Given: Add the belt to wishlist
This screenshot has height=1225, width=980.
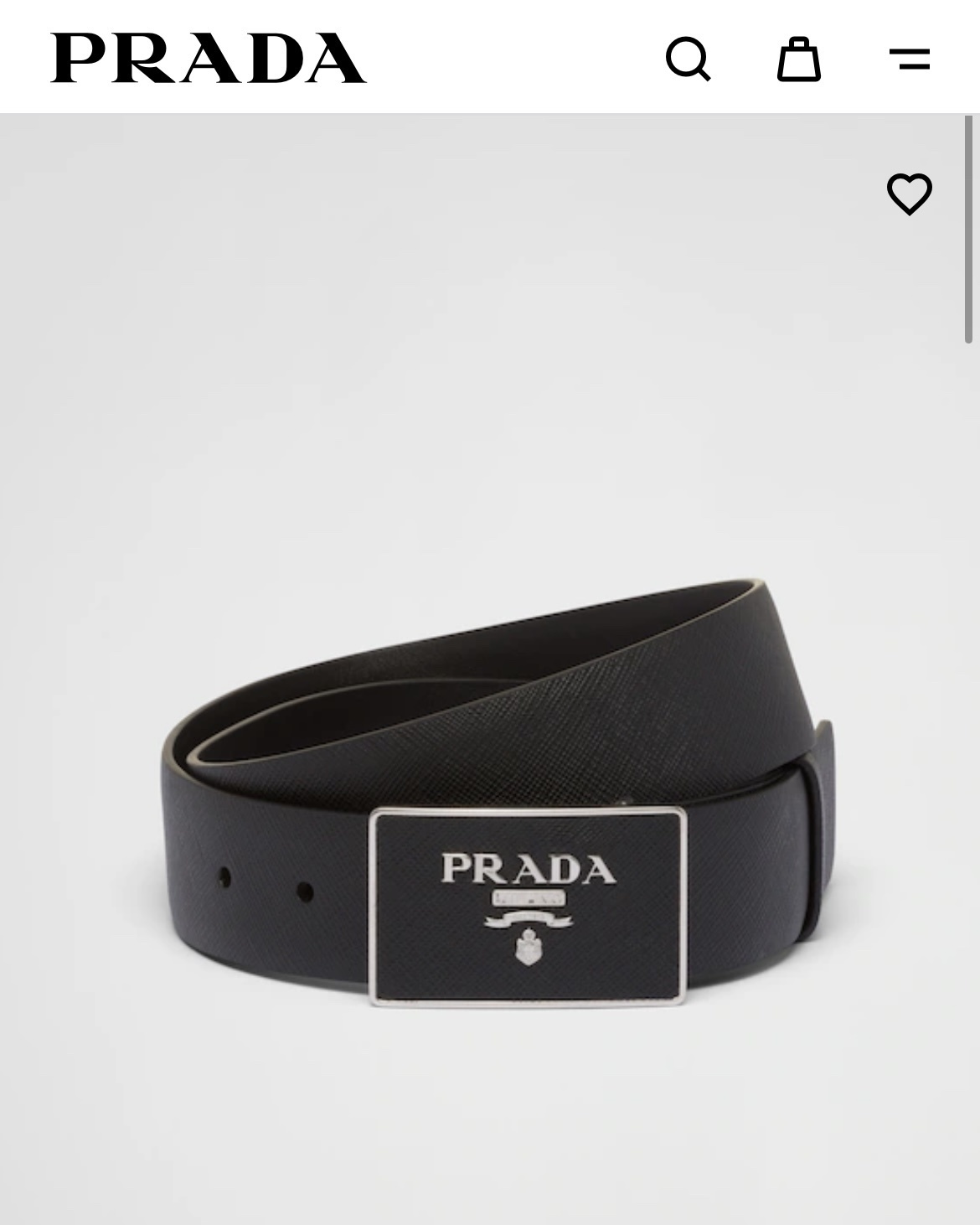Looking at the screenshot, I should (x=909, y=194).
